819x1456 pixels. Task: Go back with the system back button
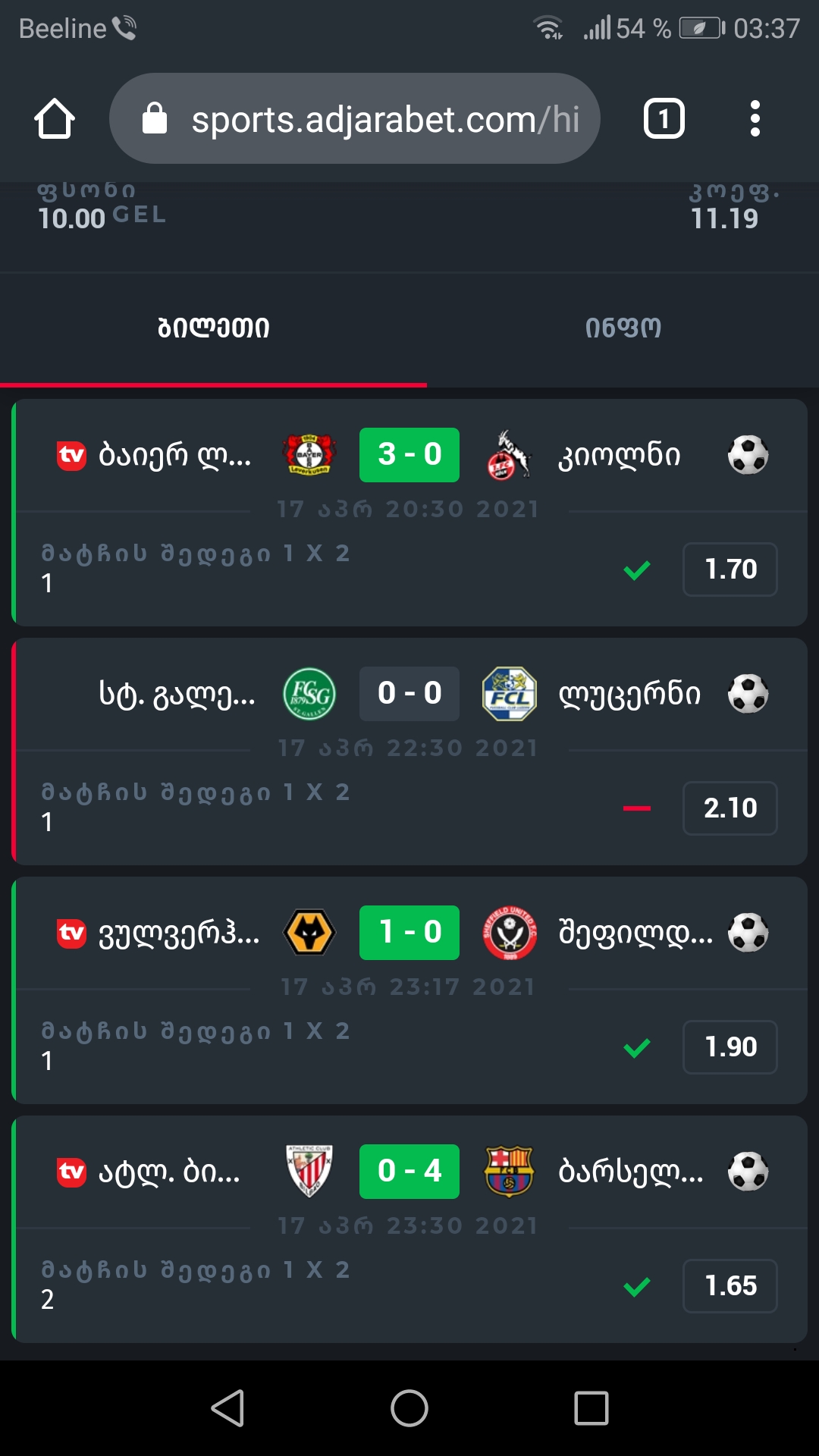(227, 1408)
